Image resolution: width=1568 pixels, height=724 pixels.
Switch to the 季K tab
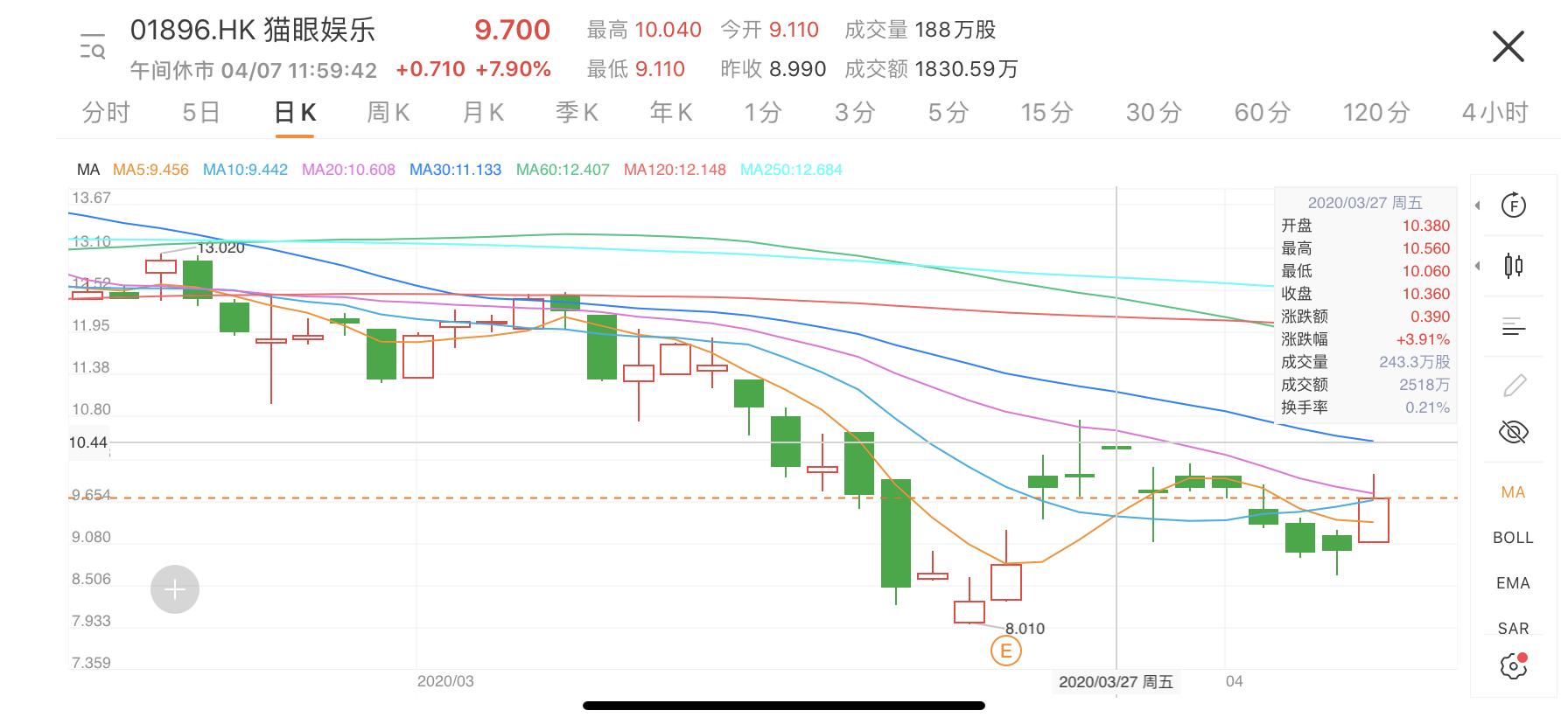577,113
